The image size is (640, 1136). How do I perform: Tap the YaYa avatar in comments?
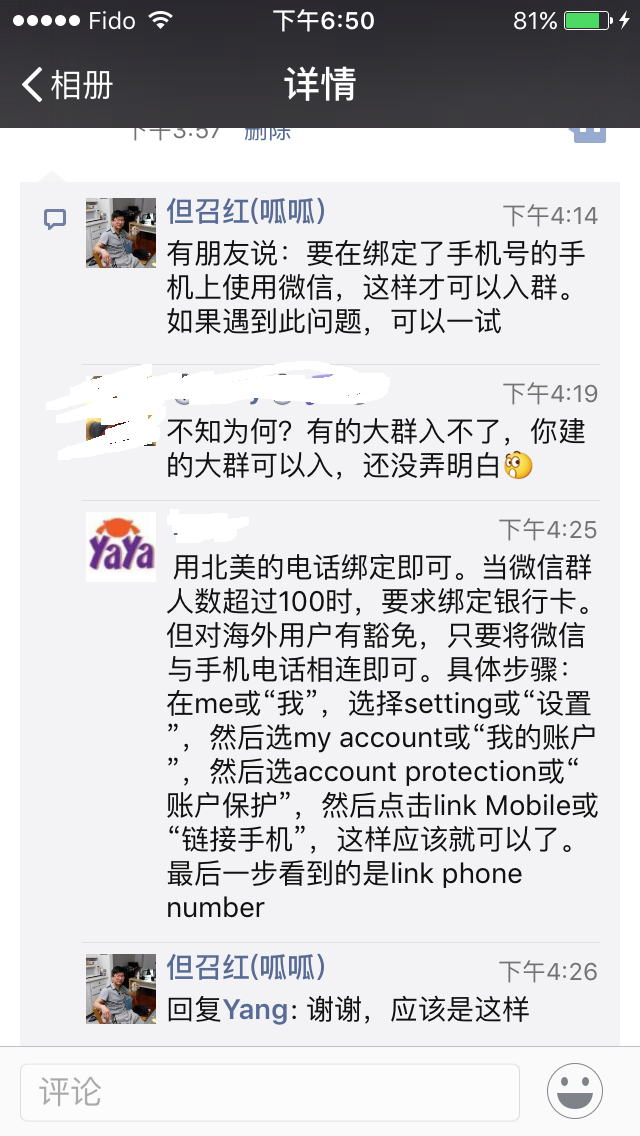click(x=121, y=547)
